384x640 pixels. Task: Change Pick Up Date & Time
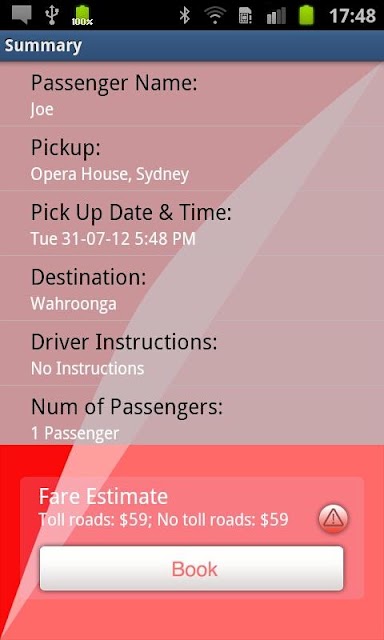192,223
